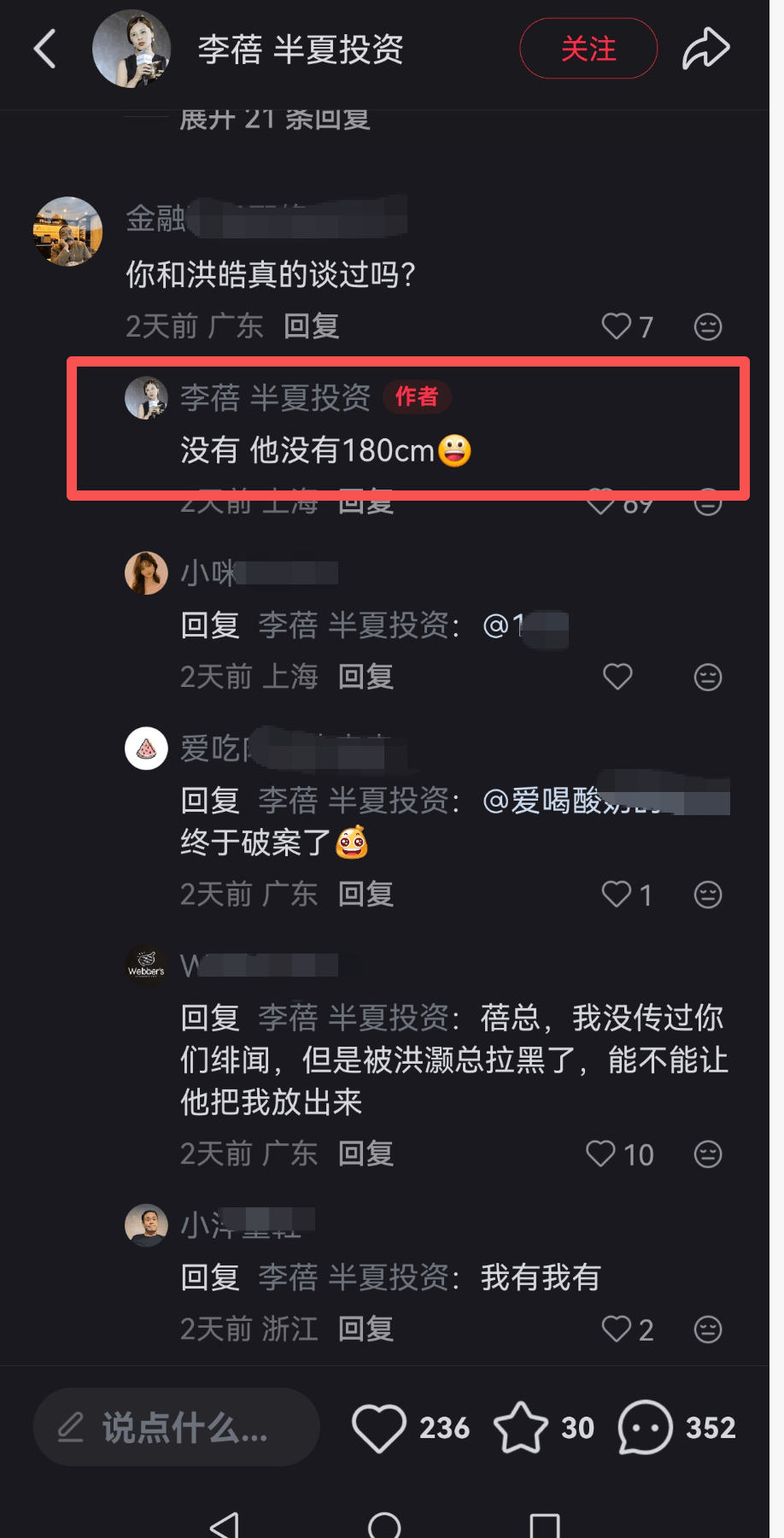Reply to the comment about 被洪灏总拉黑了
Screen dimensions: 784x1538
coord(366,1153)
